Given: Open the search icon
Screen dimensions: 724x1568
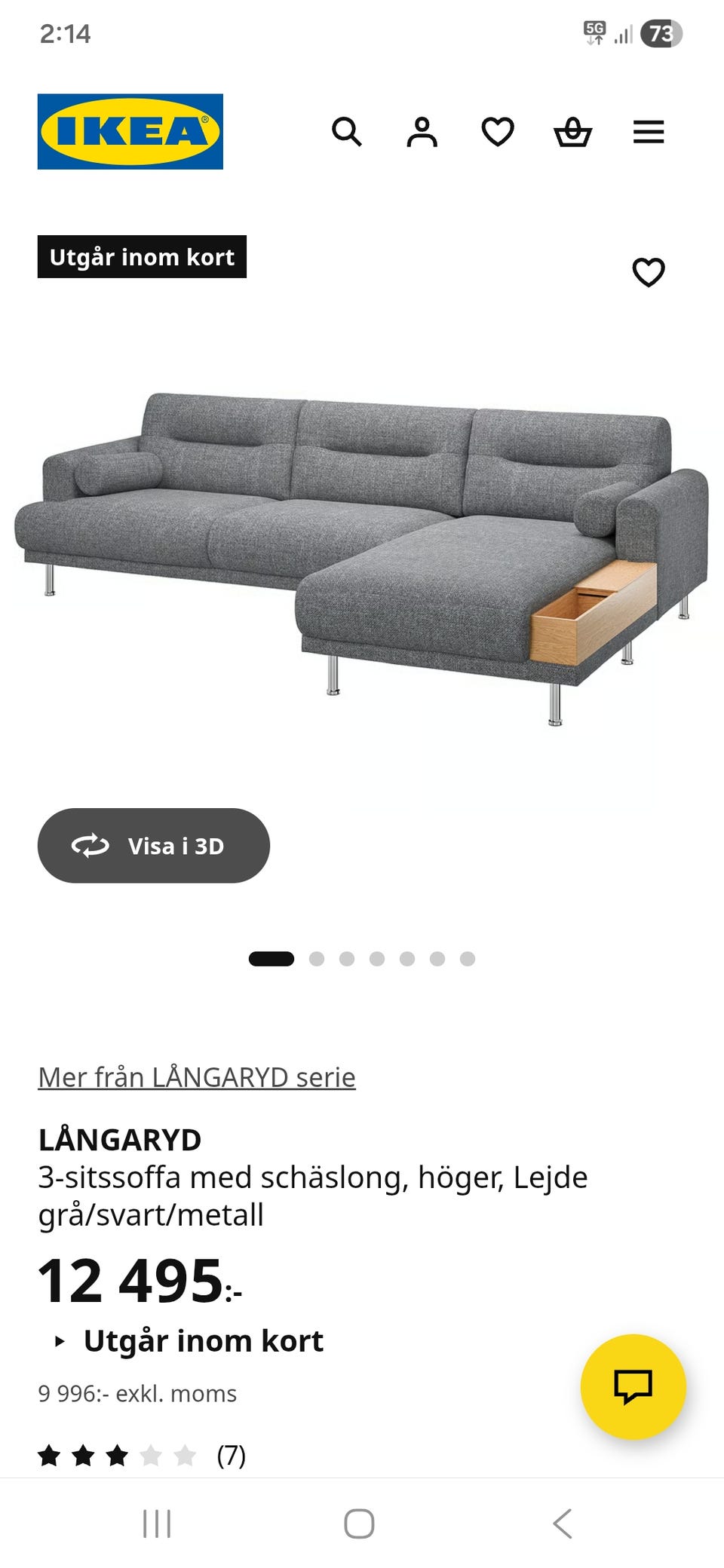Looking at the screenshot, I should point(347,133).
